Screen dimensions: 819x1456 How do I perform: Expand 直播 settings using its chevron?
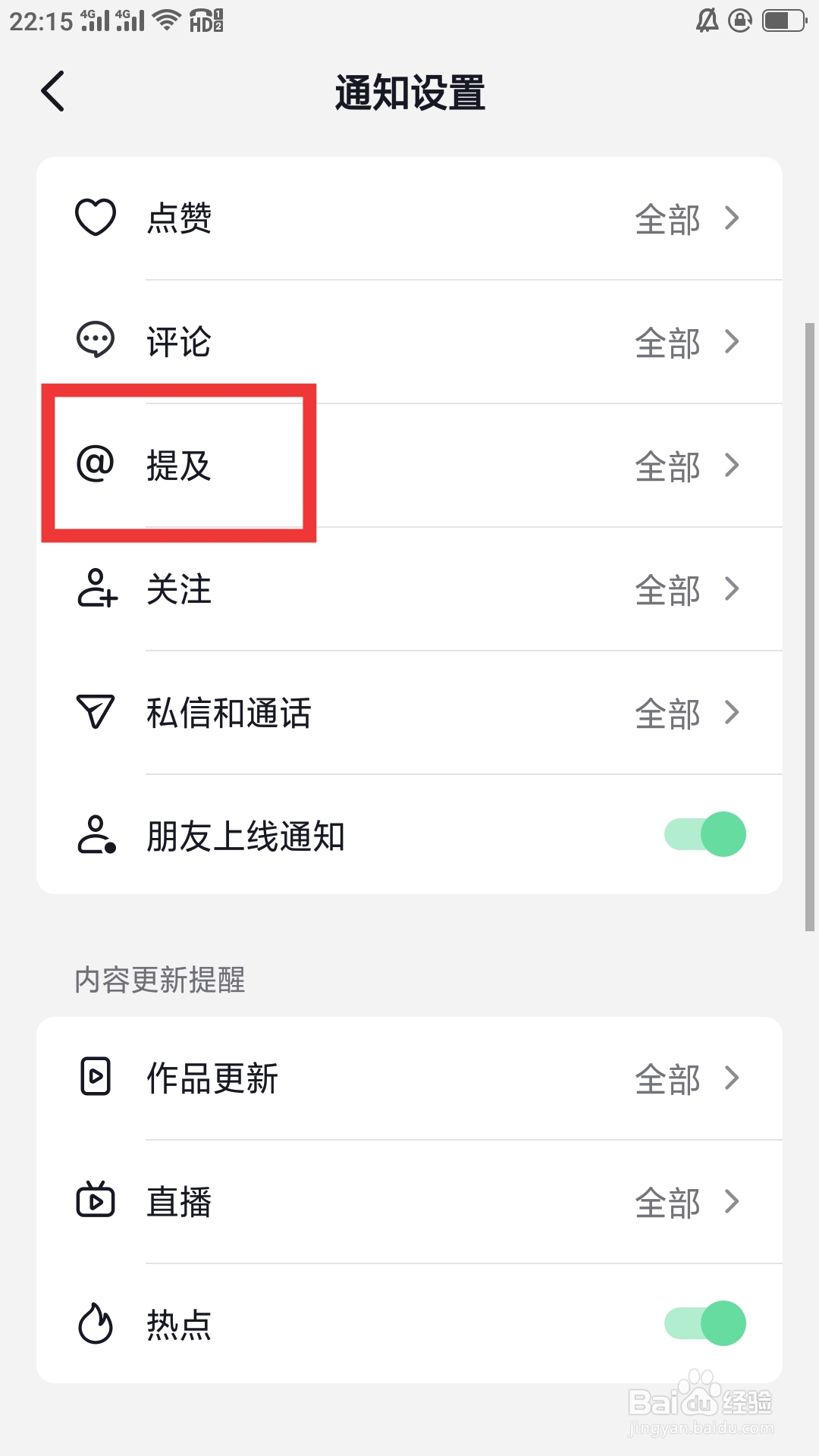pyautogui.click(x=731, y=1200)
